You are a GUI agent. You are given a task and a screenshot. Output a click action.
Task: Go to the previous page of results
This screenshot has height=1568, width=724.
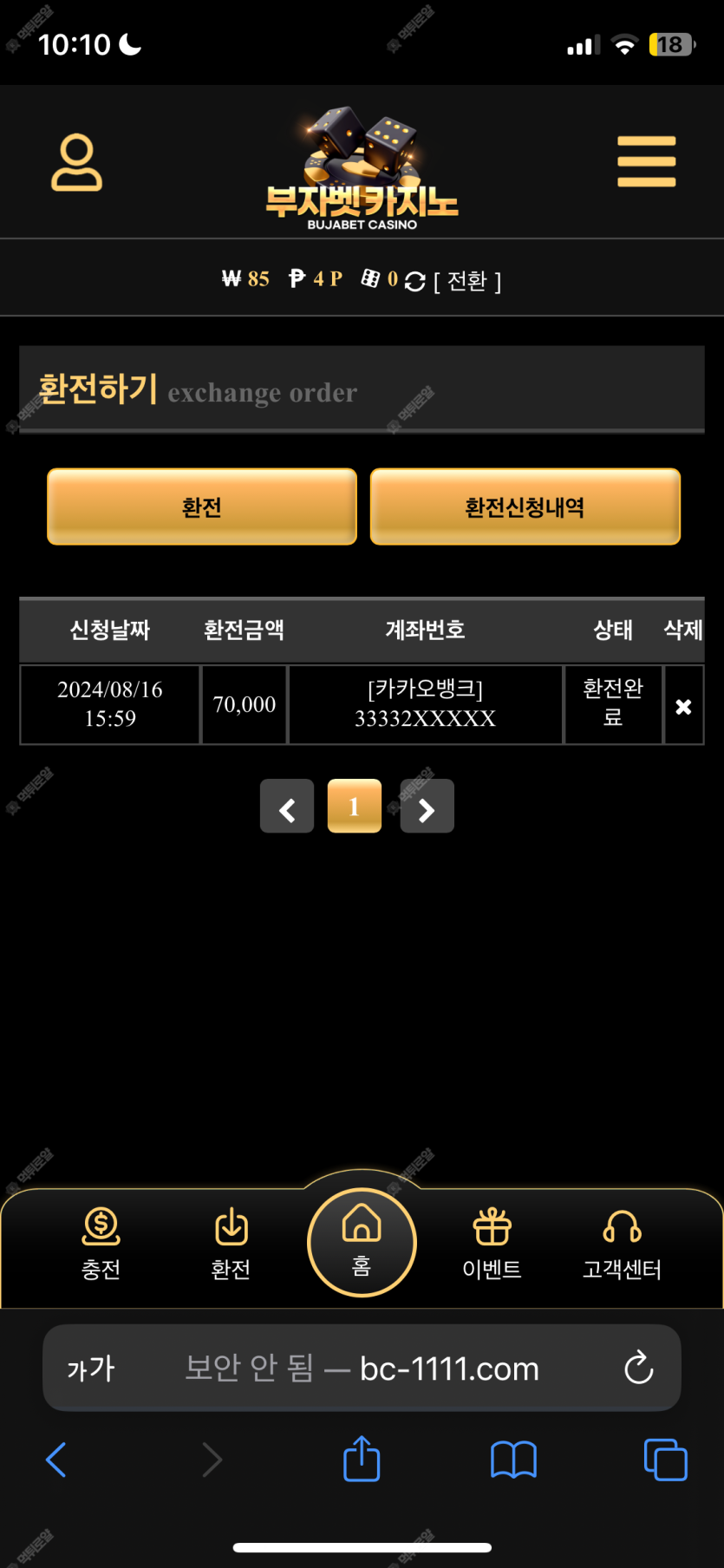tap(287, 807)
